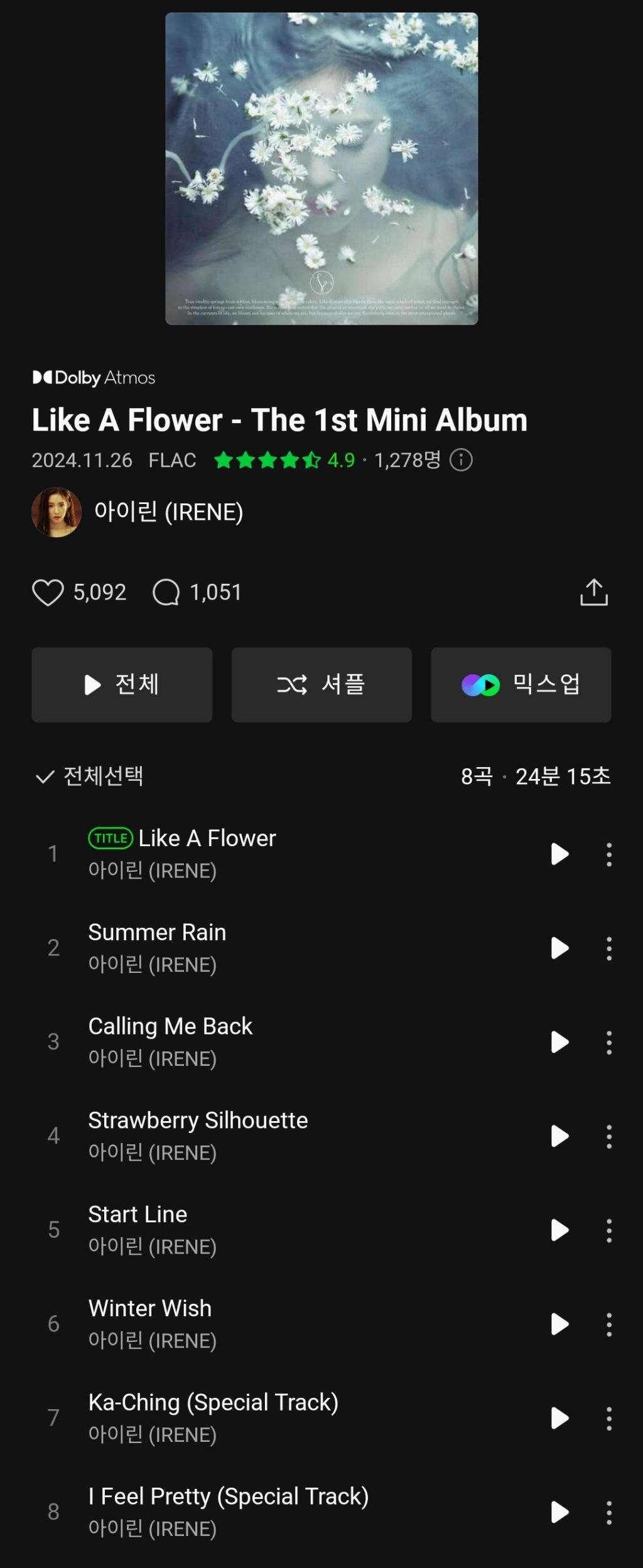Viewport: 643px width, 1568px height.
Task: Share the Like A Flower album
Action: pos(593,592)
